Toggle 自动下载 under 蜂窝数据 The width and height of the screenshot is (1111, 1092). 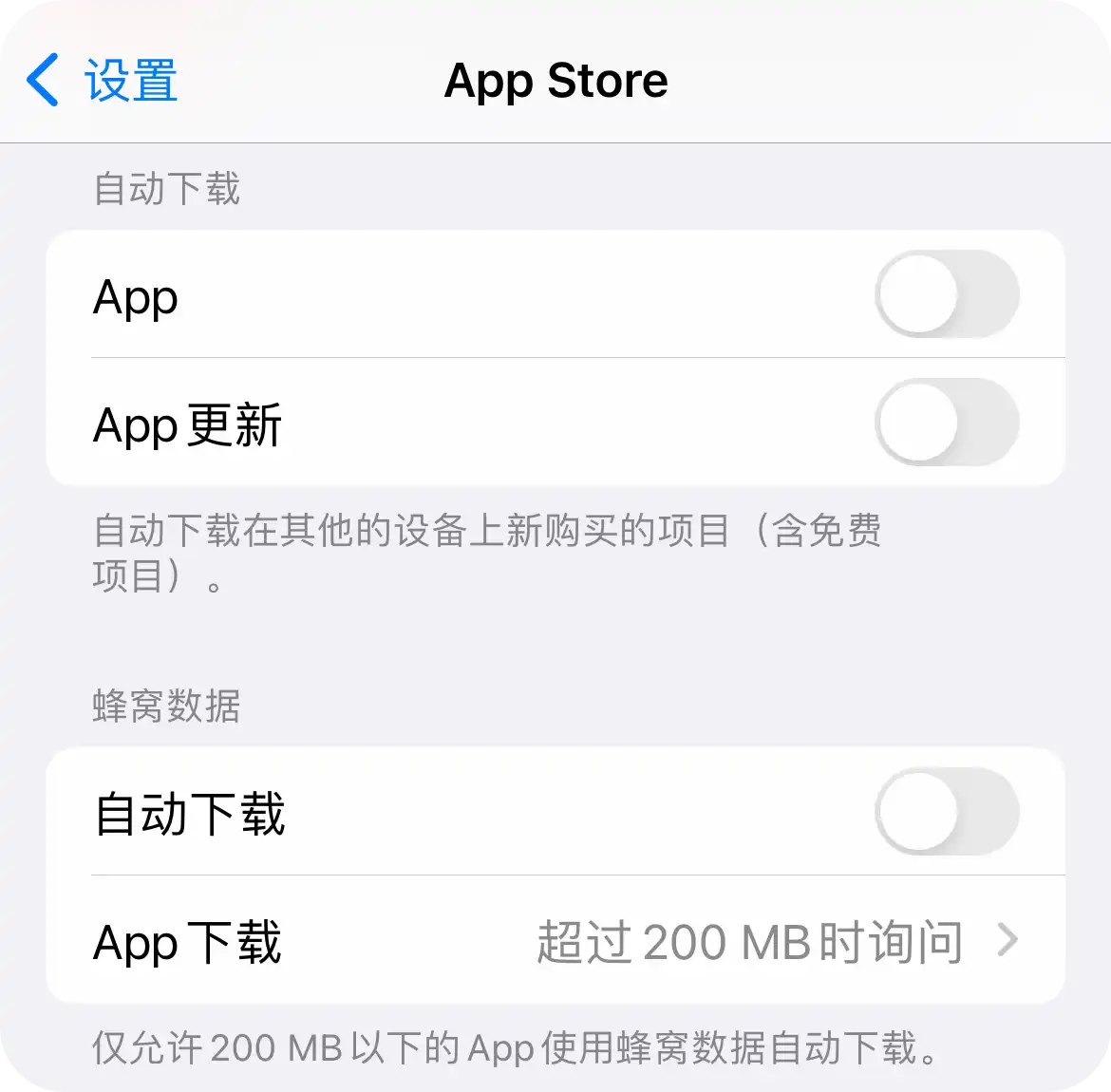coord(946,813)
